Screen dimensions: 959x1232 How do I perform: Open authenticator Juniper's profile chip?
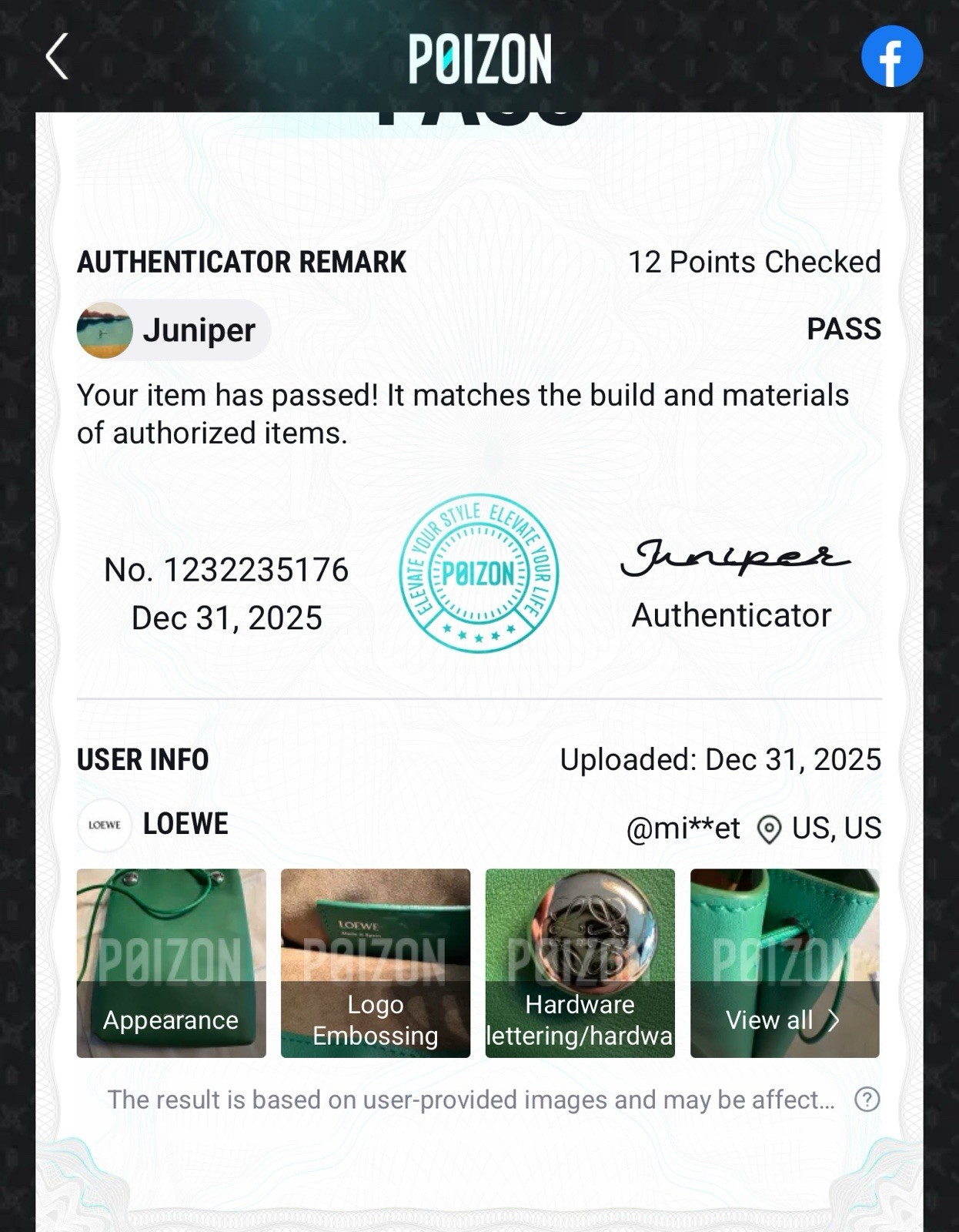coord(174,330)
